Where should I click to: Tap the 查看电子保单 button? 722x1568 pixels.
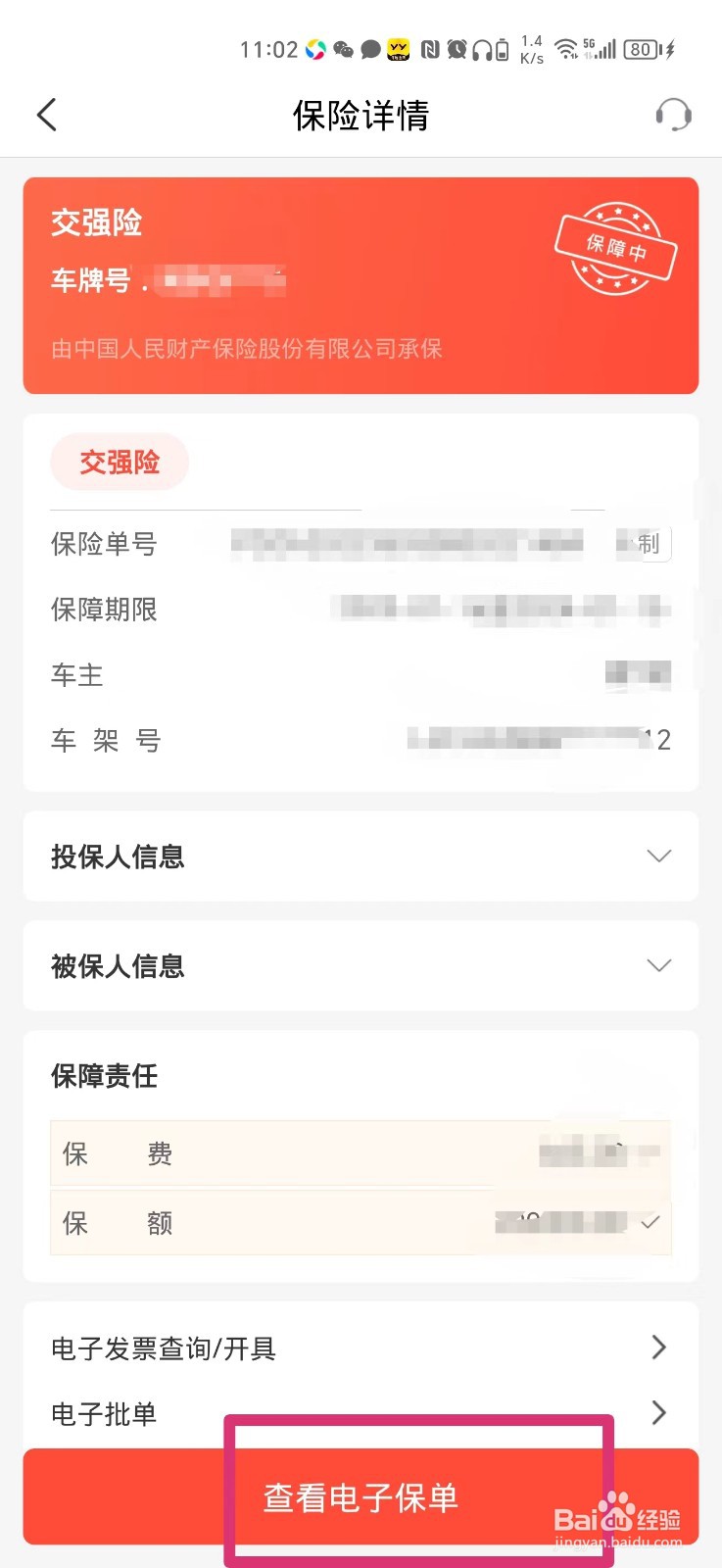pos(361,1496)
